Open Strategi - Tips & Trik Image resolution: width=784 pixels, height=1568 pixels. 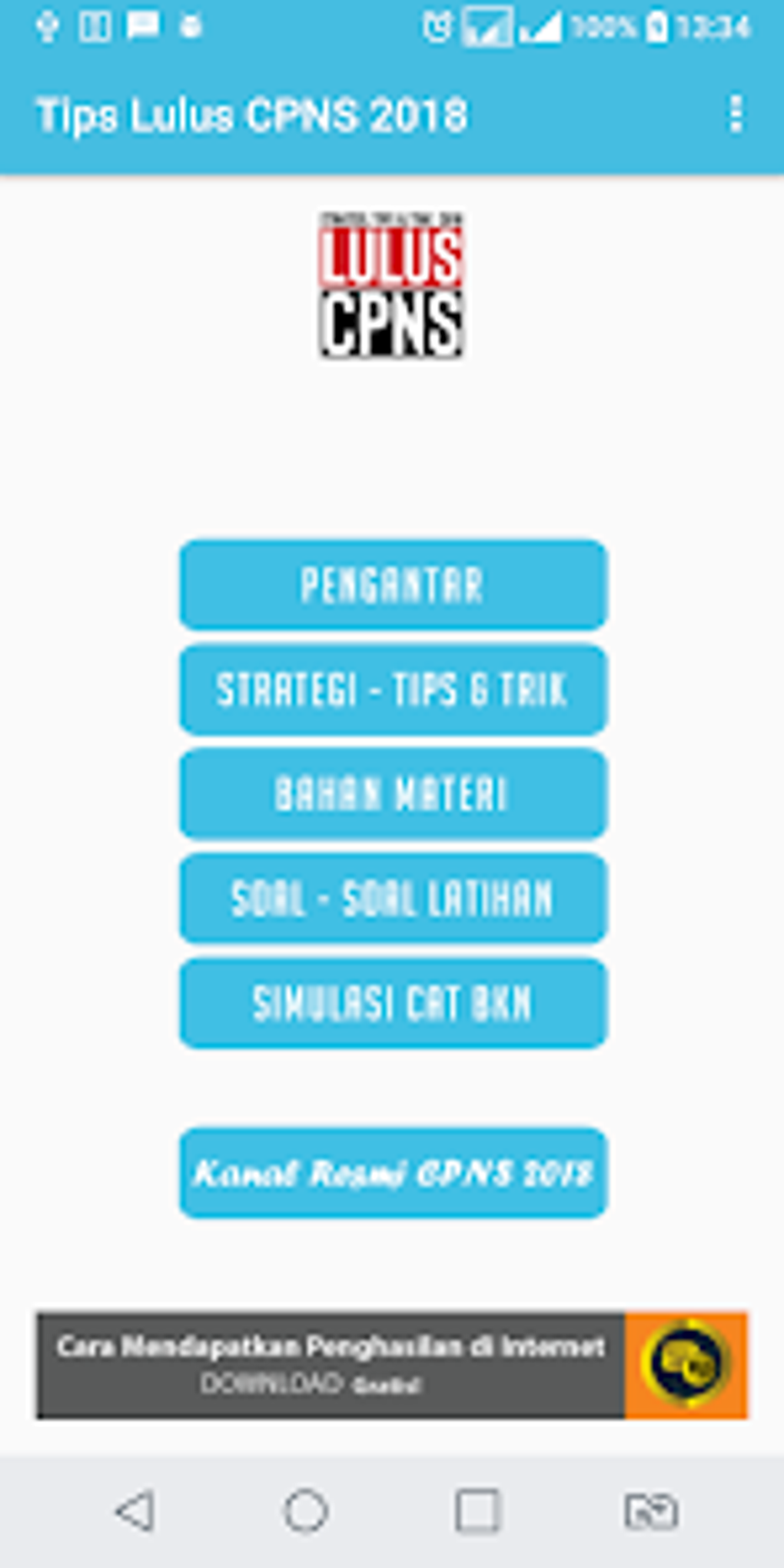click(393, 689)
